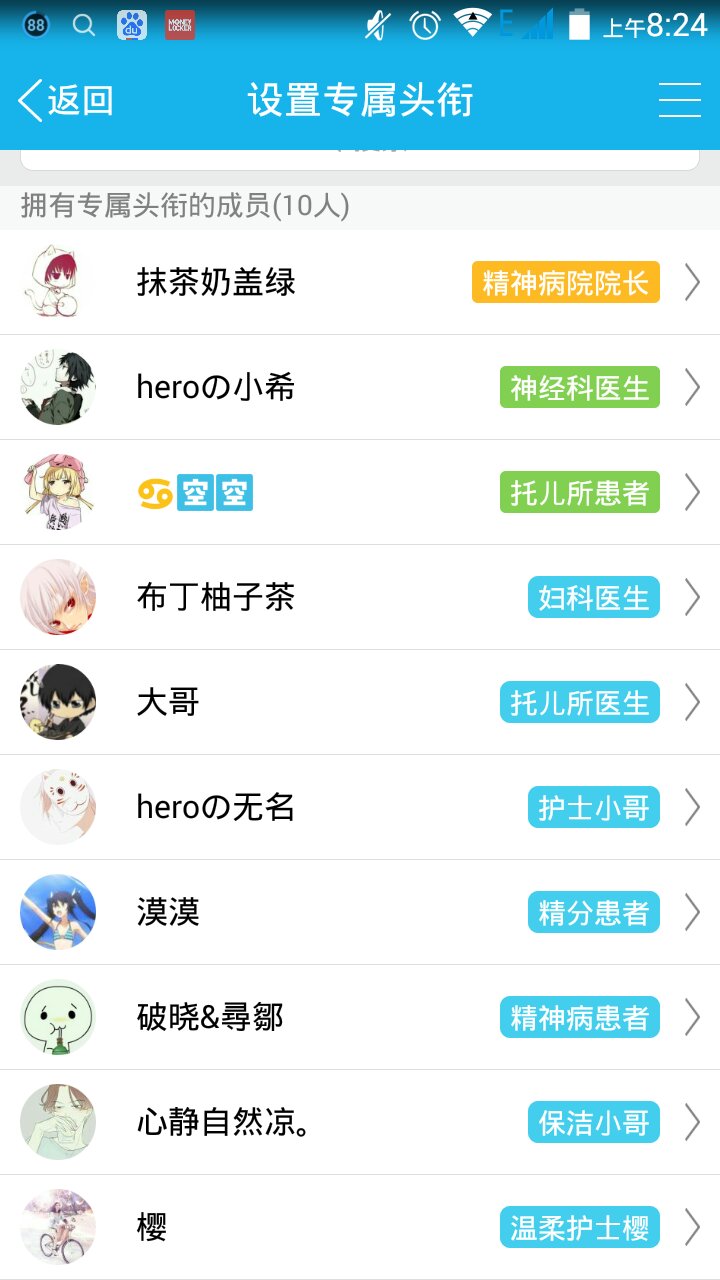Tap the 妇科医生 badge next to 布丁柚子茶
The height and width of the screenshot is (1280, 720).
point(593,597)
